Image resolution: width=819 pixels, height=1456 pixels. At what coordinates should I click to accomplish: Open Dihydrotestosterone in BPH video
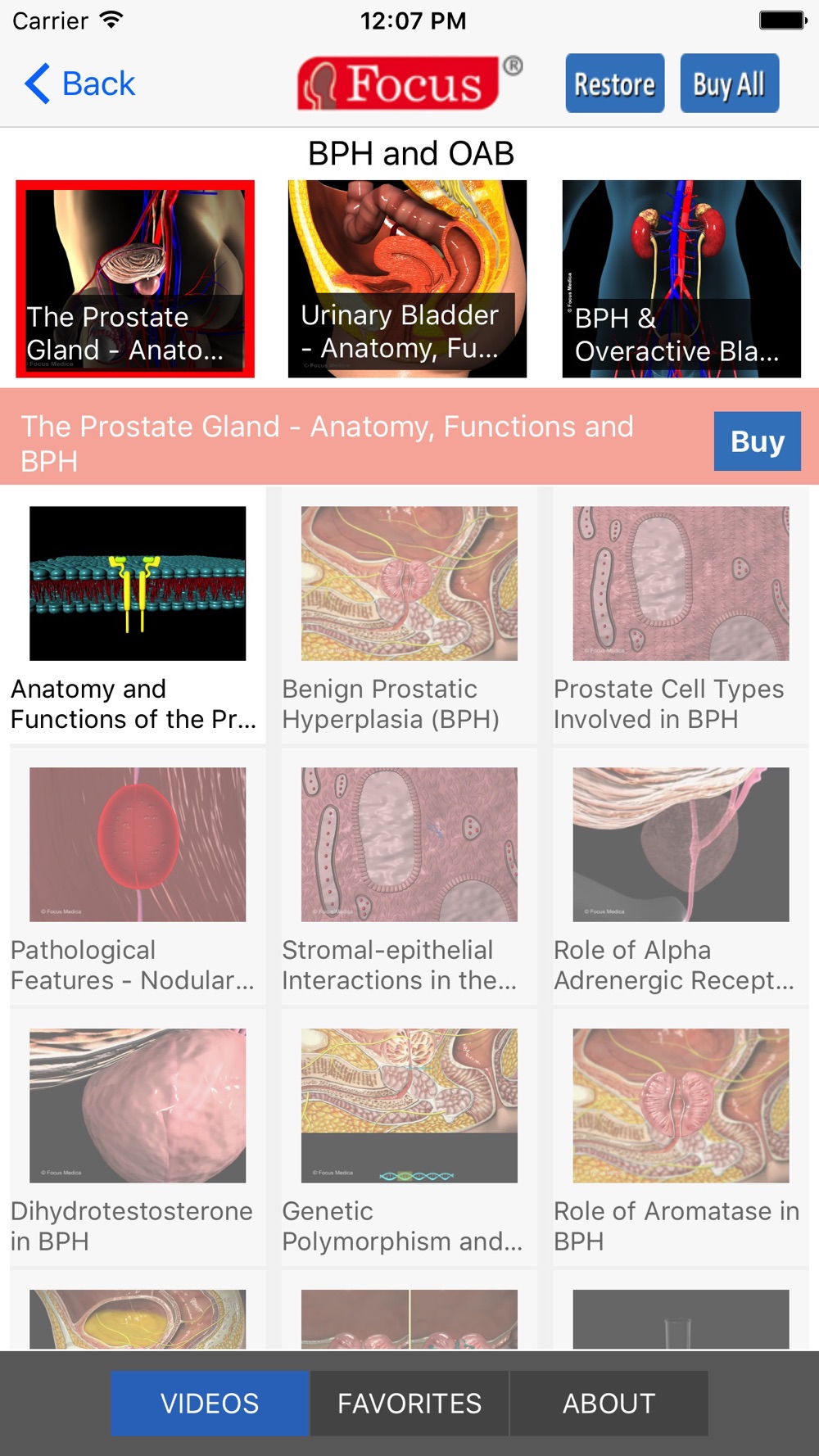coord(138,1138)
